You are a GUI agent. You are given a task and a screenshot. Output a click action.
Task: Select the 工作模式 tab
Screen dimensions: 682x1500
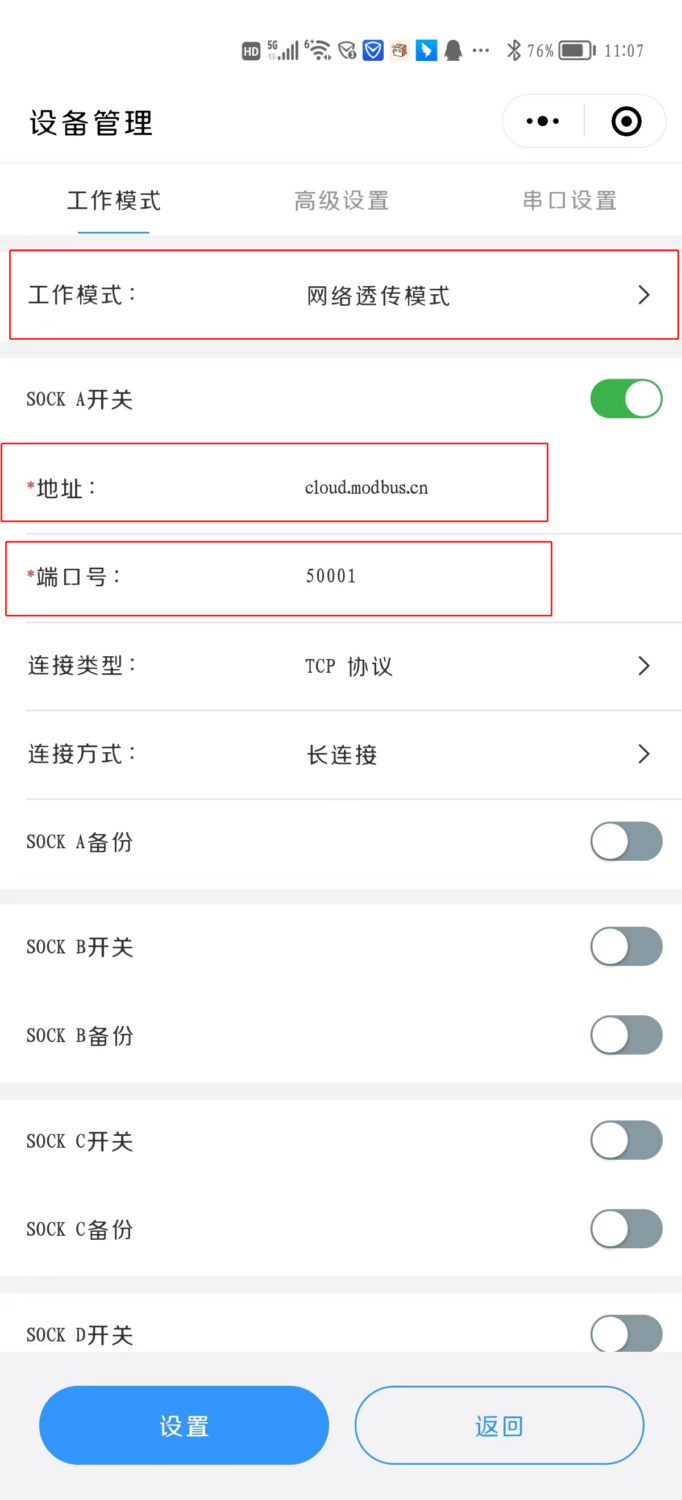point(114,200)
